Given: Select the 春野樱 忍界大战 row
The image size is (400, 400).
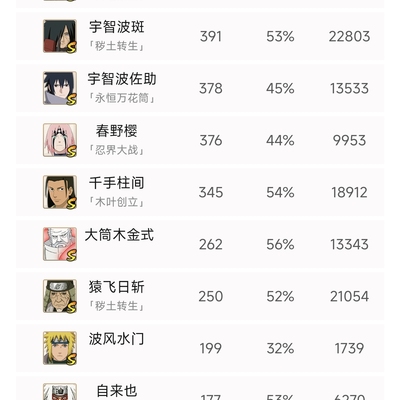Looking at the screenshot, I should point(200,140).
